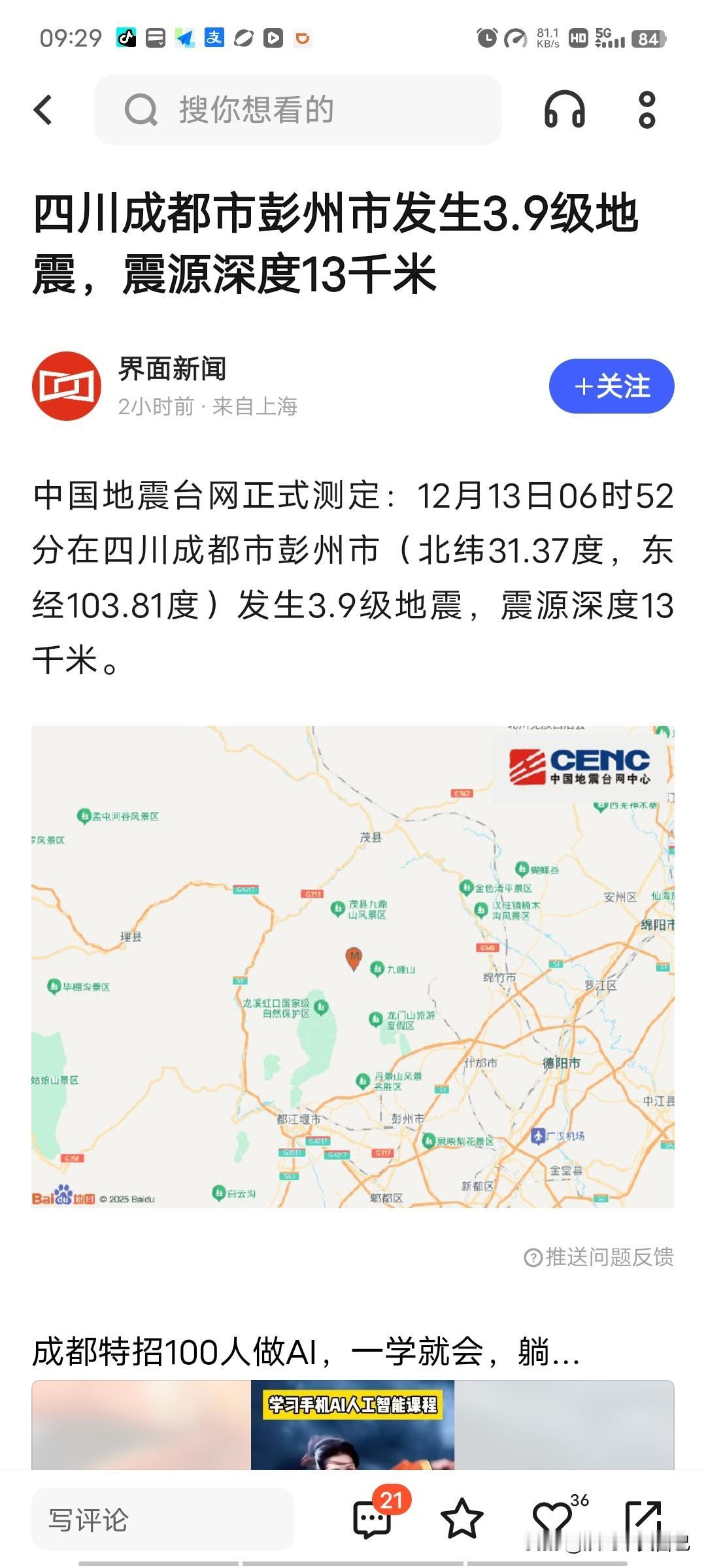Open the more options icon top right
The width and height of the screenshot is (706, 1568).
[646, 110]
